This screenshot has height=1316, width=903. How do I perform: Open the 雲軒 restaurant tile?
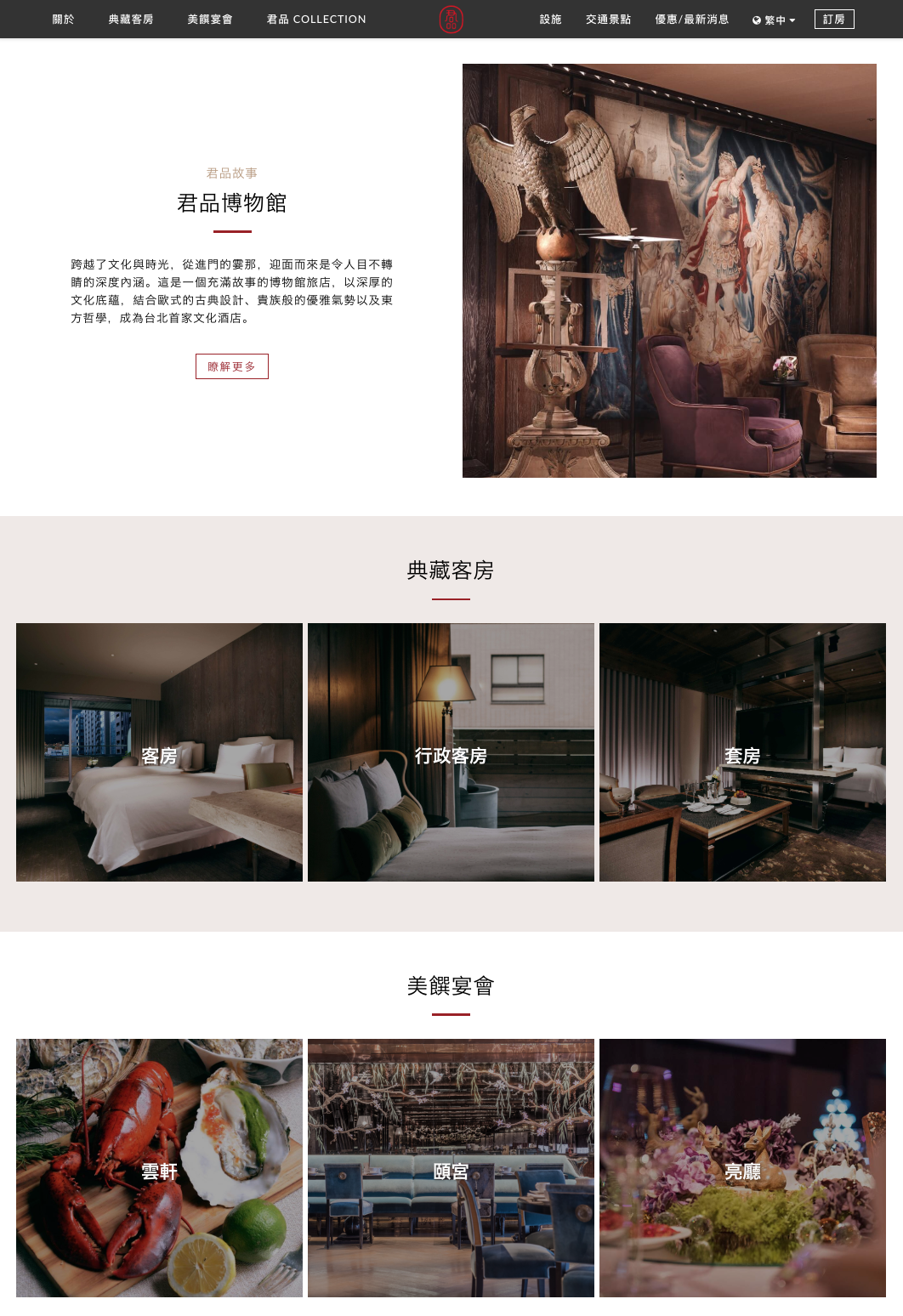point(159,1168)
